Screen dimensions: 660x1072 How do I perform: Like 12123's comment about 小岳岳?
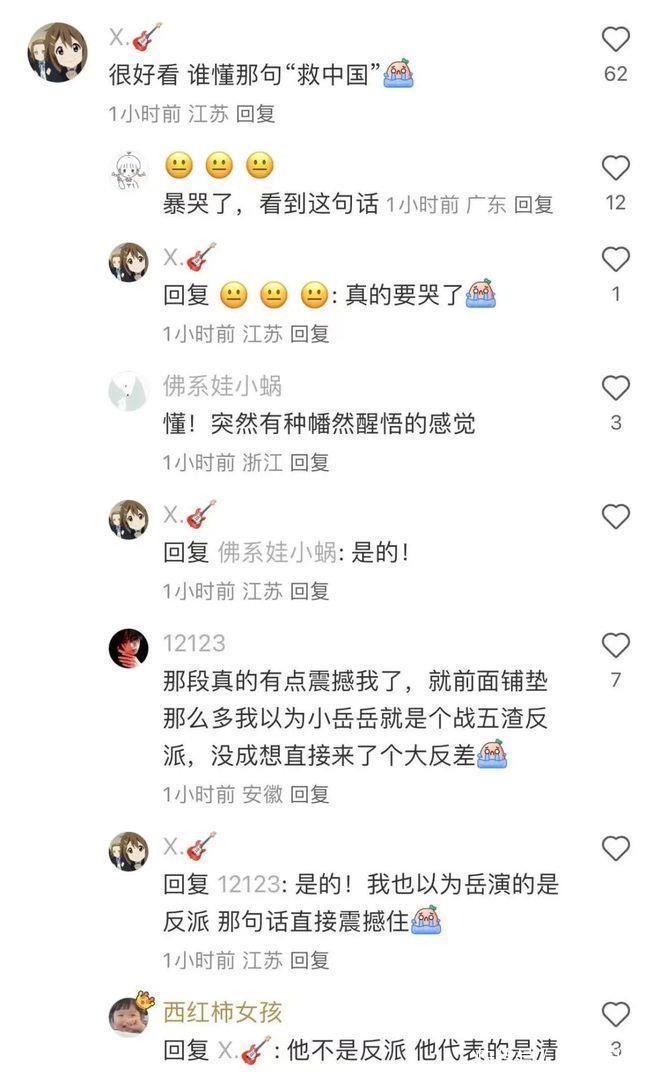(x=616, y=645)
